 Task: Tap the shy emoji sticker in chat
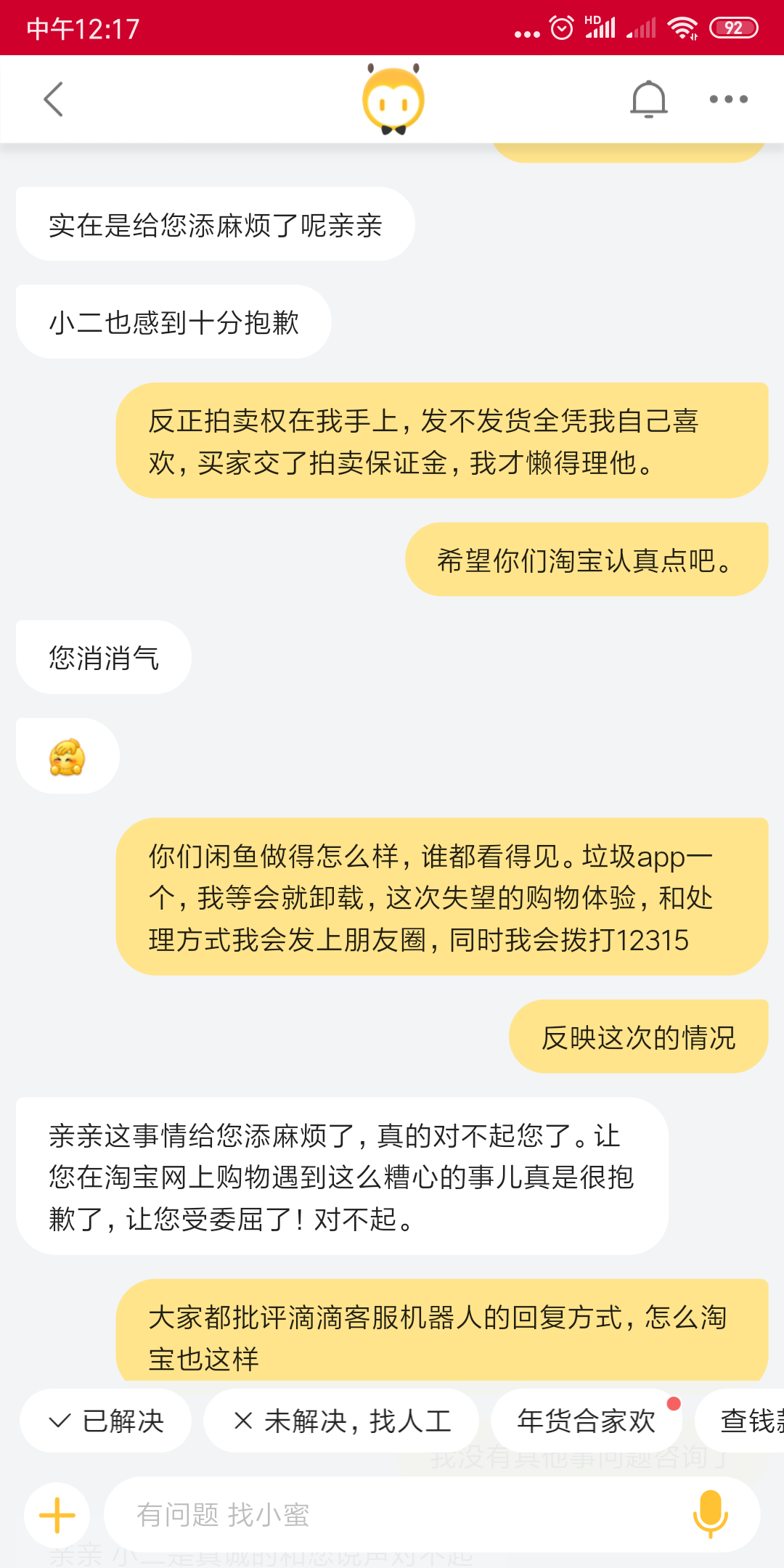tap(67, 755)
